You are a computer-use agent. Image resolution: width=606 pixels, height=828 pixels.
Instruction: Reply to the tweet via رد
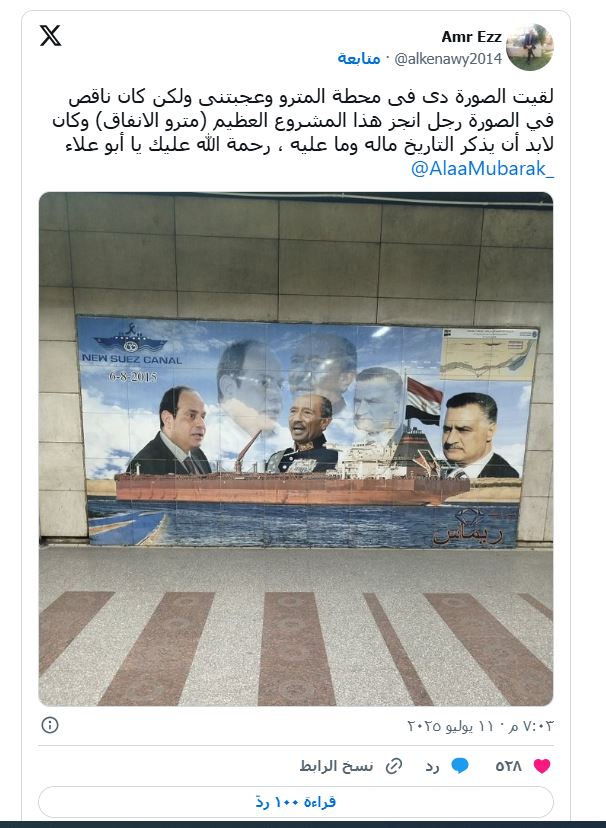tap(444, 766)
